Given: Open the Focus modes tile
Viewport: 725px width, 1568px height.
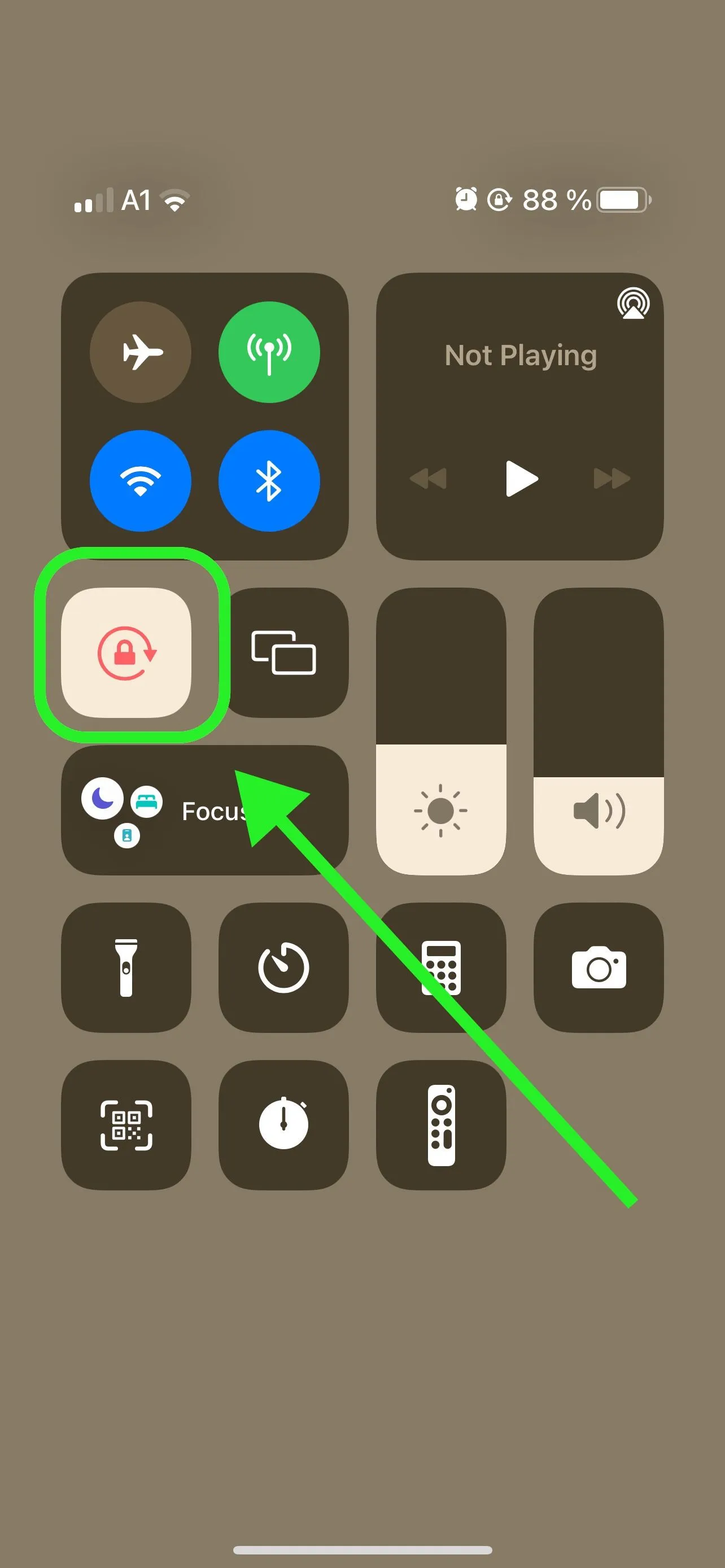Looking at the screenshot, I should [204, 810].
